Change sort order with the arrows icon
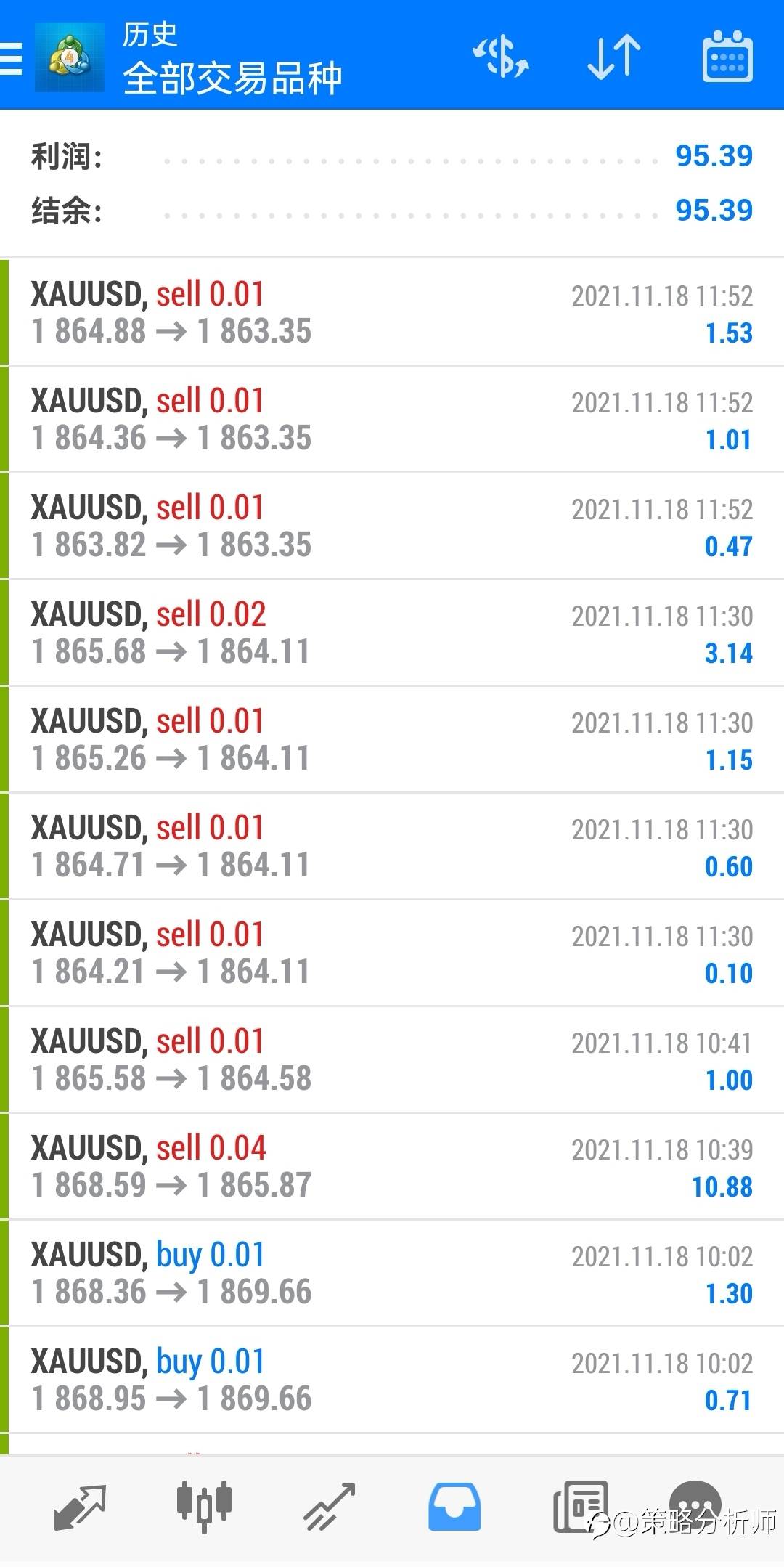 tap(614, 57)
